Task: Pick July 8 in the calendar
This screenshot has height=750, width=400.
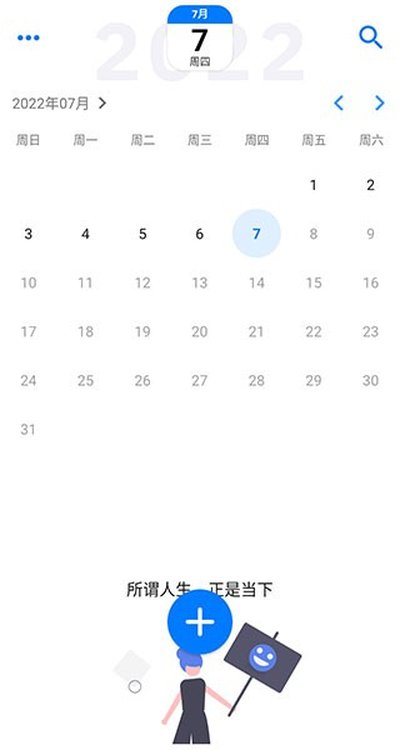Action: (313, 234)
